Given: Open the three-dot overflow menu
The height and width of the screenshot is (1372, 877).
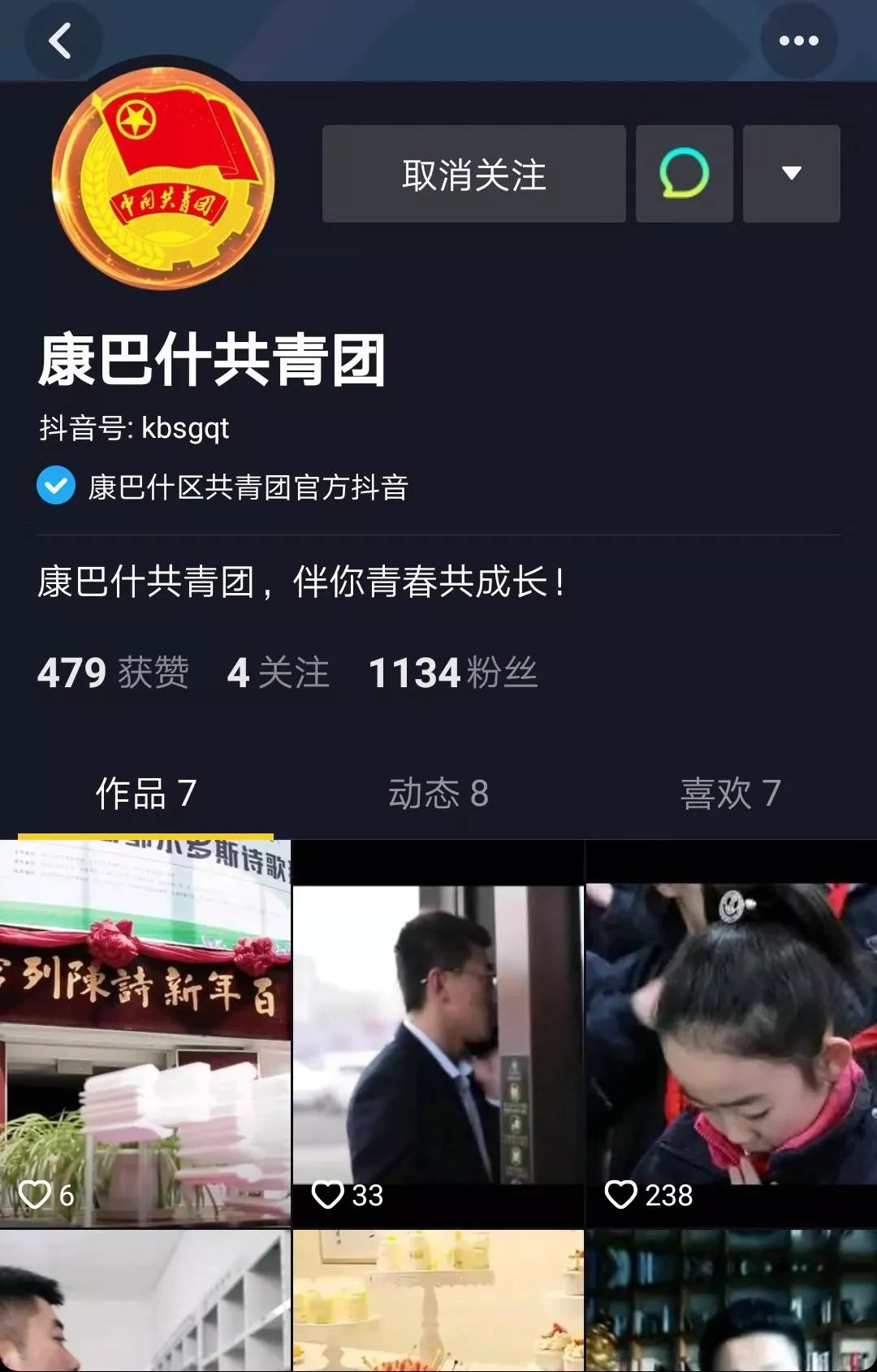Looking at the screenshot, I should pos(798,41).
